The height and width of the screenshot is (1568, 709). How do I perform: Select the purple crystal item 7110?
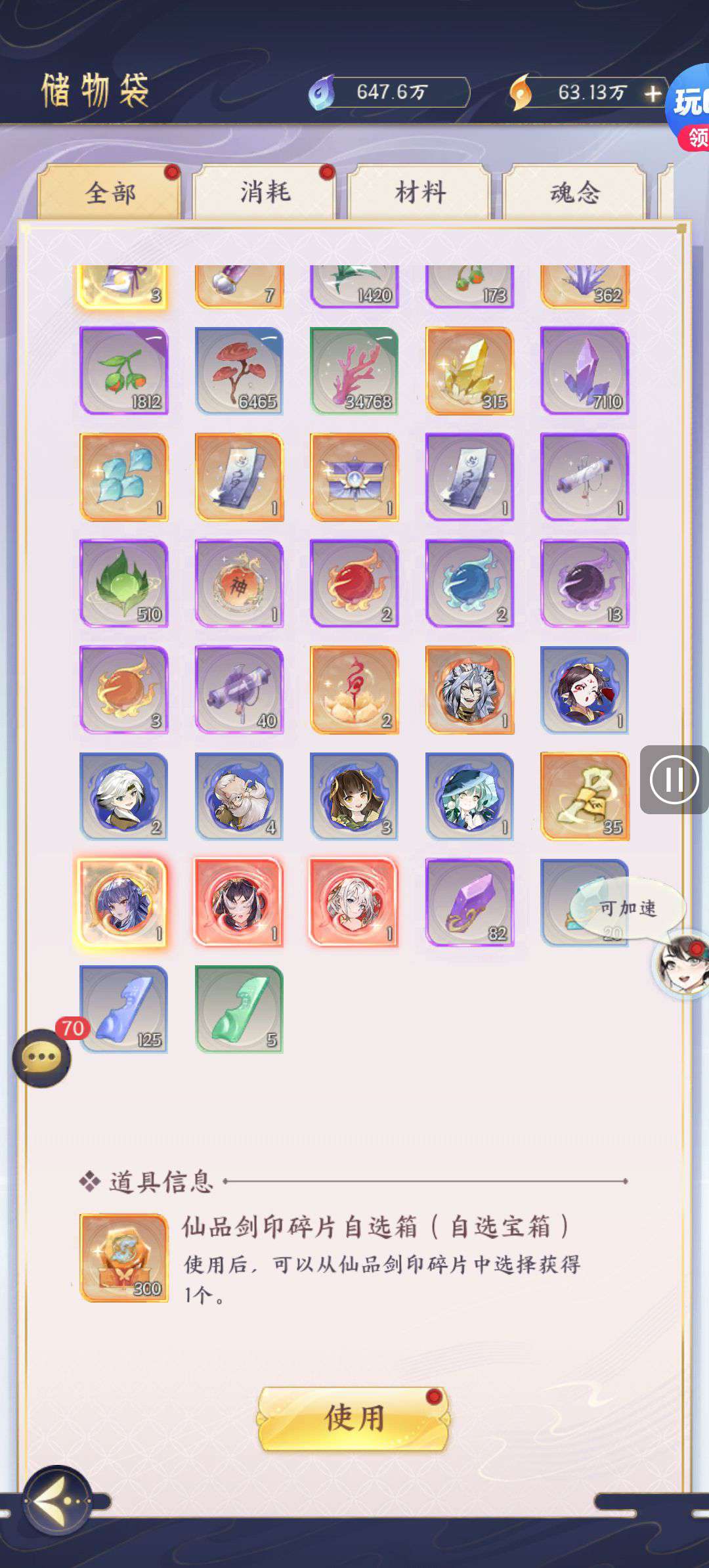point(584,371)
